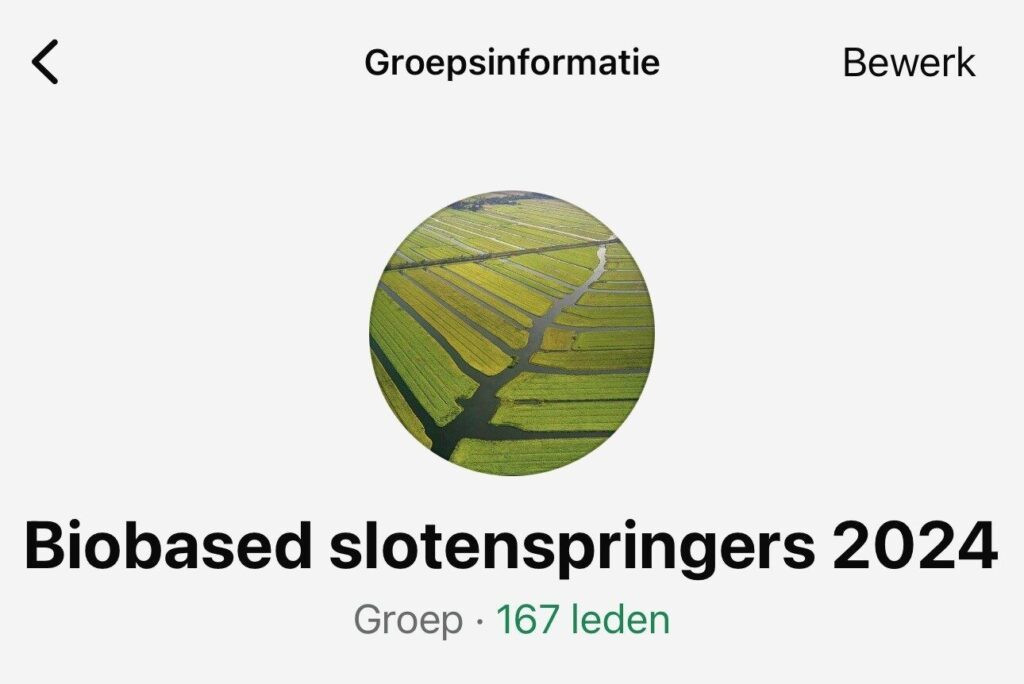Viewport: 1024px width, 684px height.
Task: View the 167 leden member list
Action: pos(583,620)
